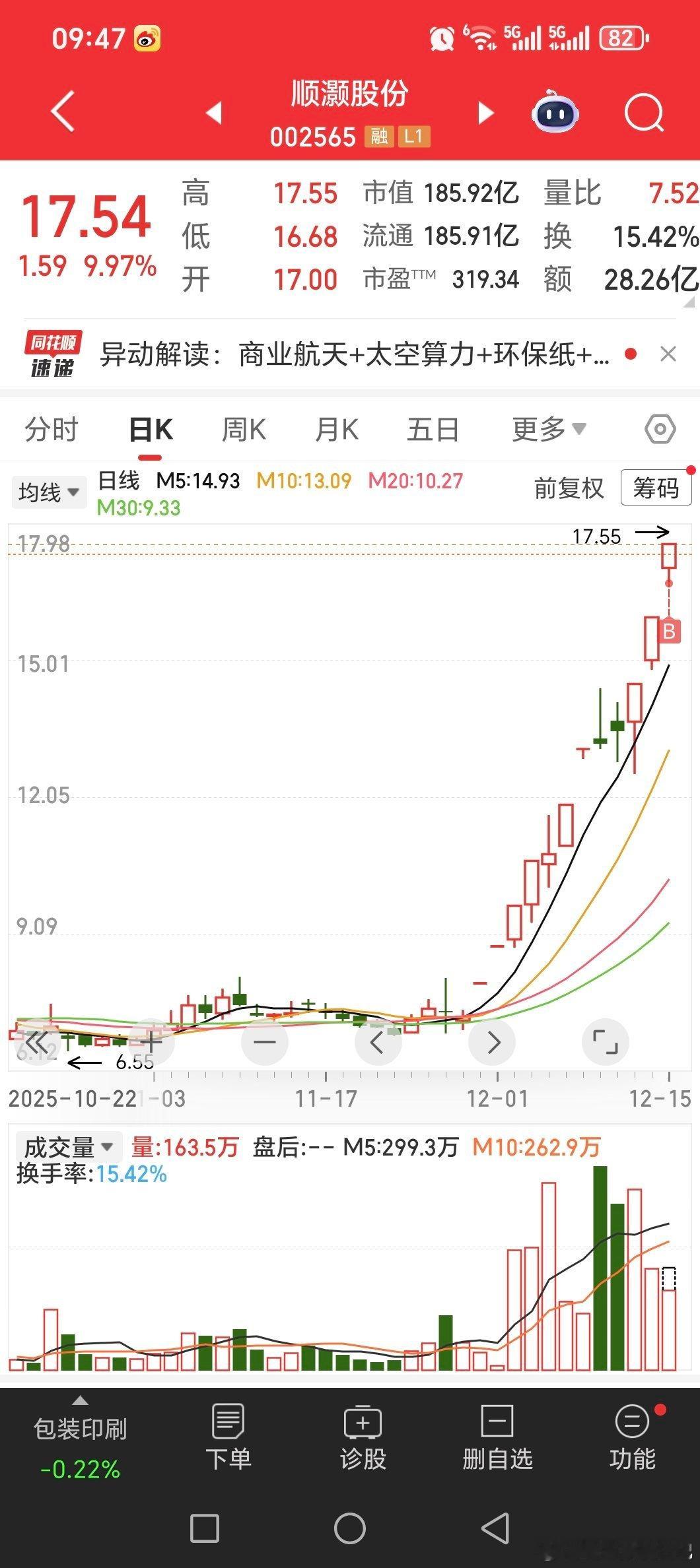Open chart settings with the gear icon
The width and height of the screenshot is (700, 1568).
coord(659,428)
